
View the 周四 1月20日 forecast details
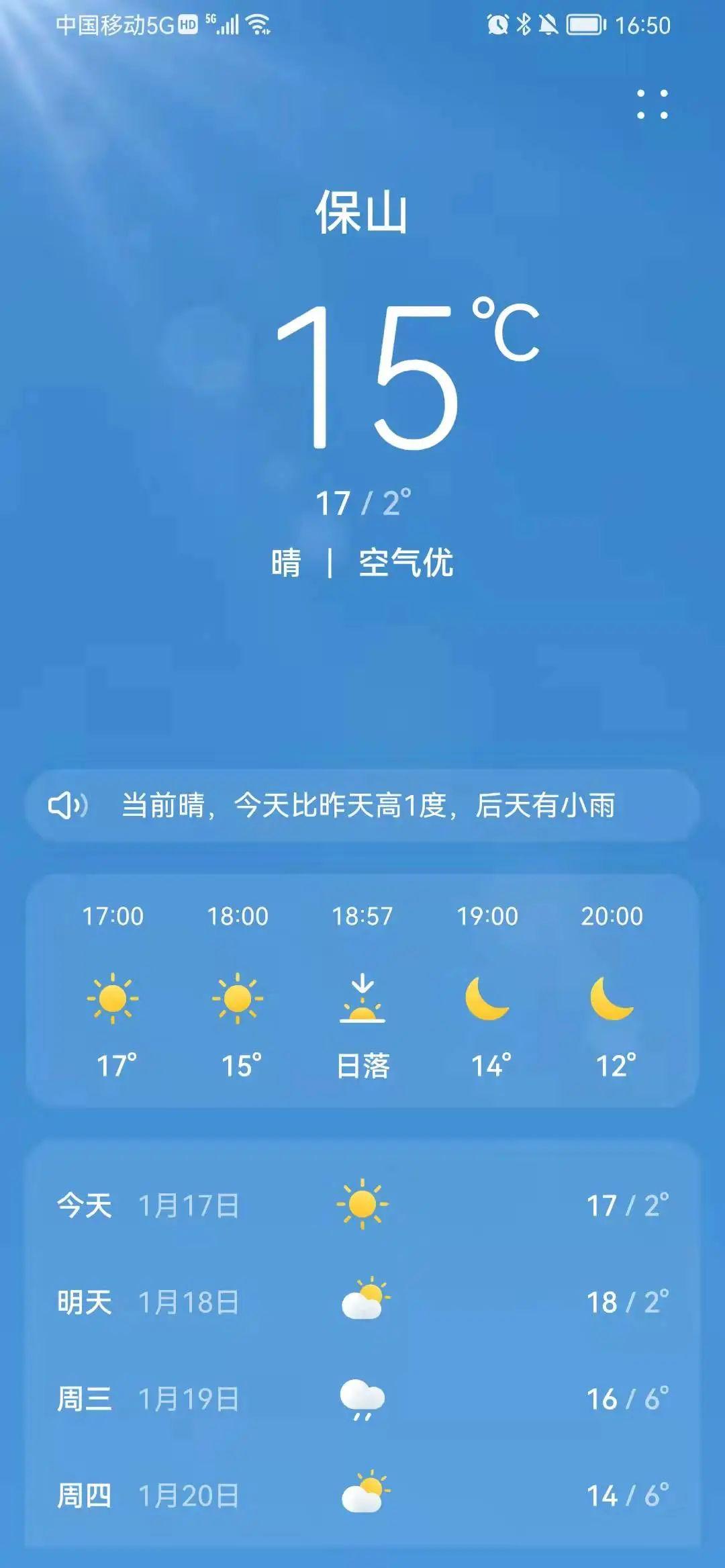362,1495
